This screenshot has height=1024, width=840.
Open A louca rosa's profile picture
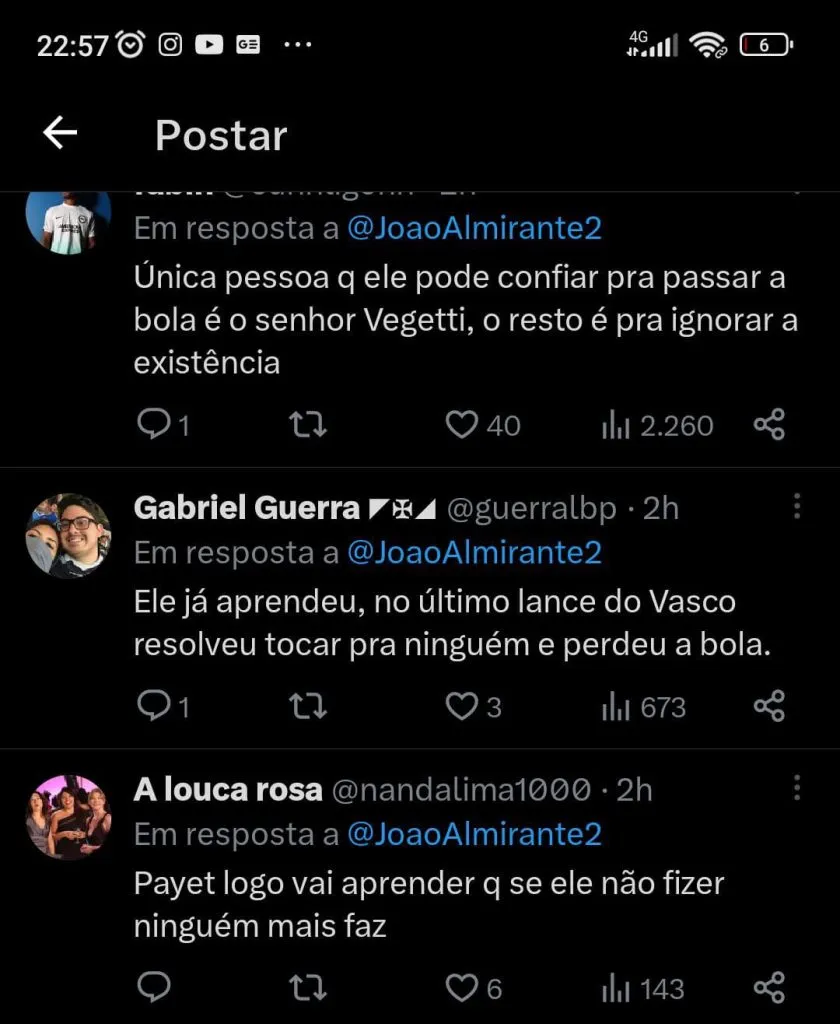tap(68, 817)
